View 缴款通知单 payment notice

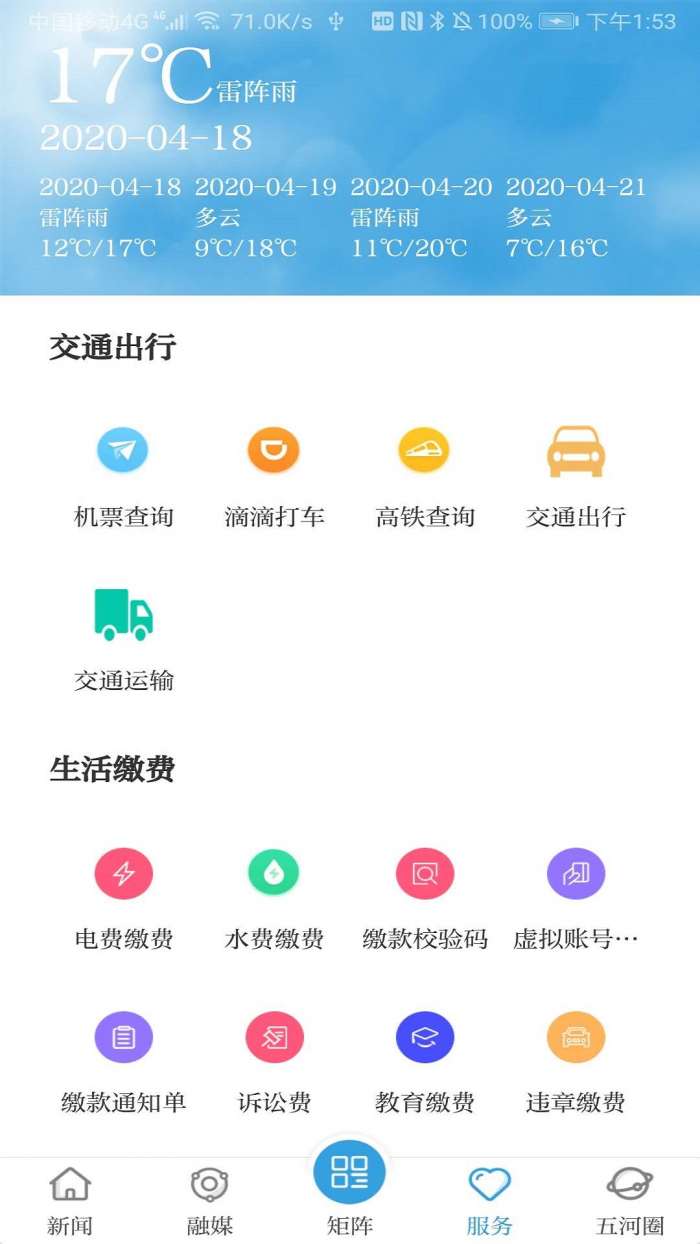pyautogui.click(x=123, y=1062)
